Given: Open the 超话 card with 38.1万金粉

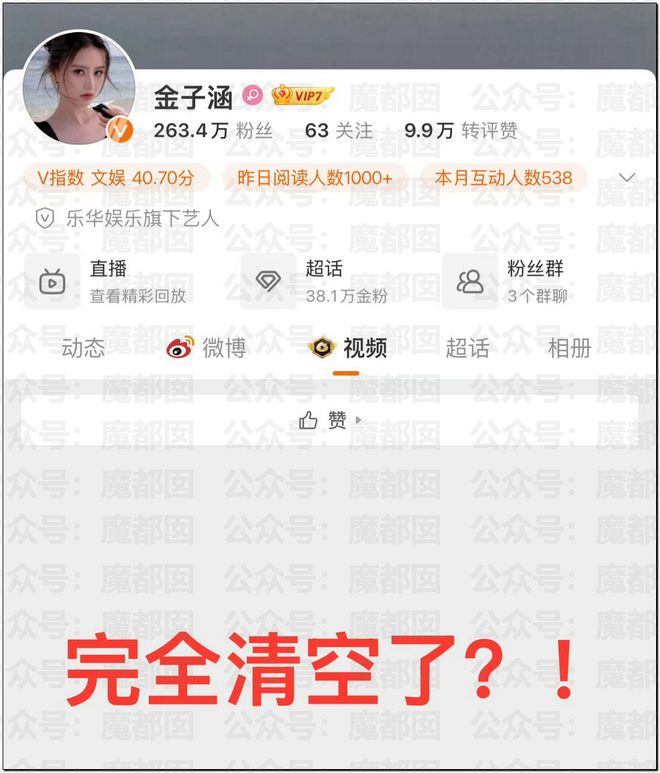Looking at the screenshot, I should tap(320, 281).
